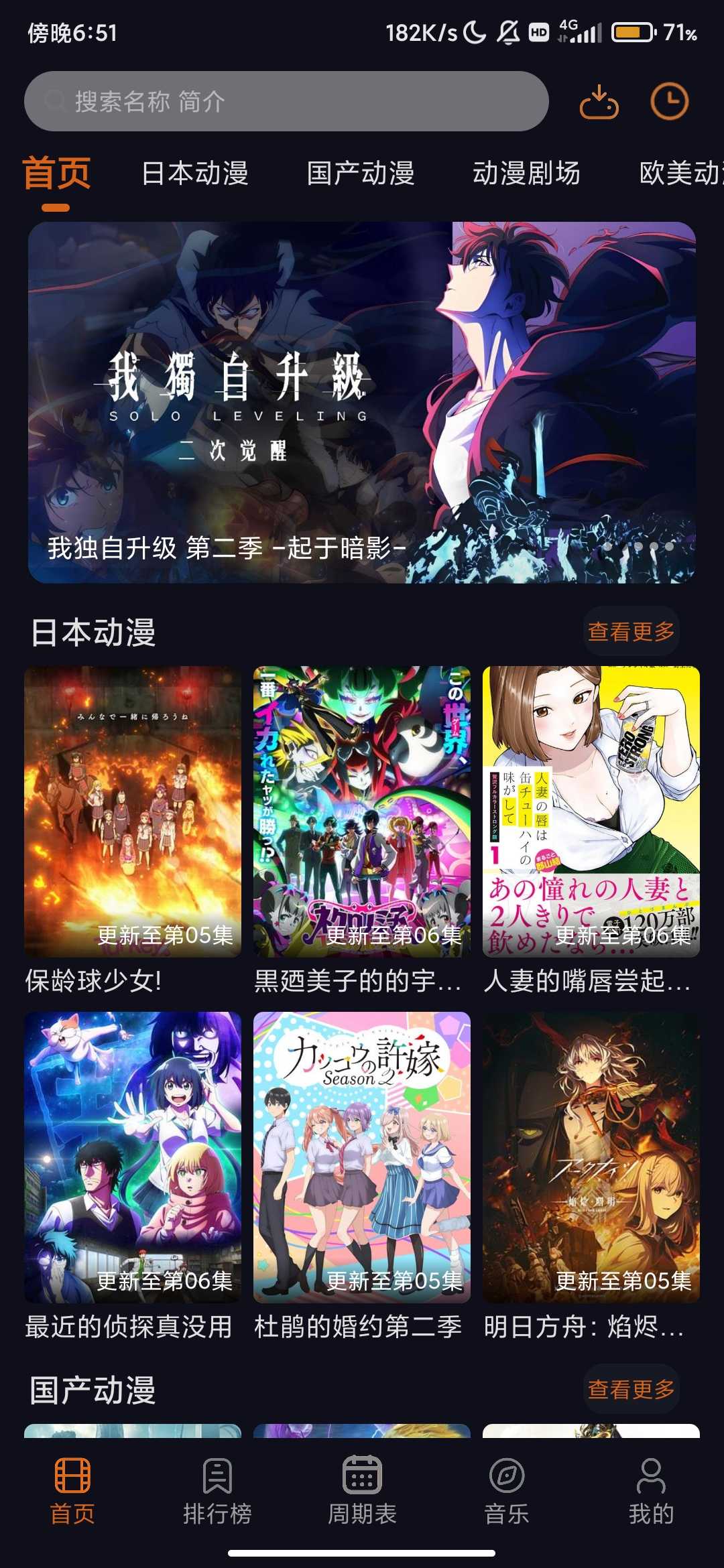724x1568 pixels.
Task: Open the 我独自升级 第二季 banner
Action: coord(362,402)
